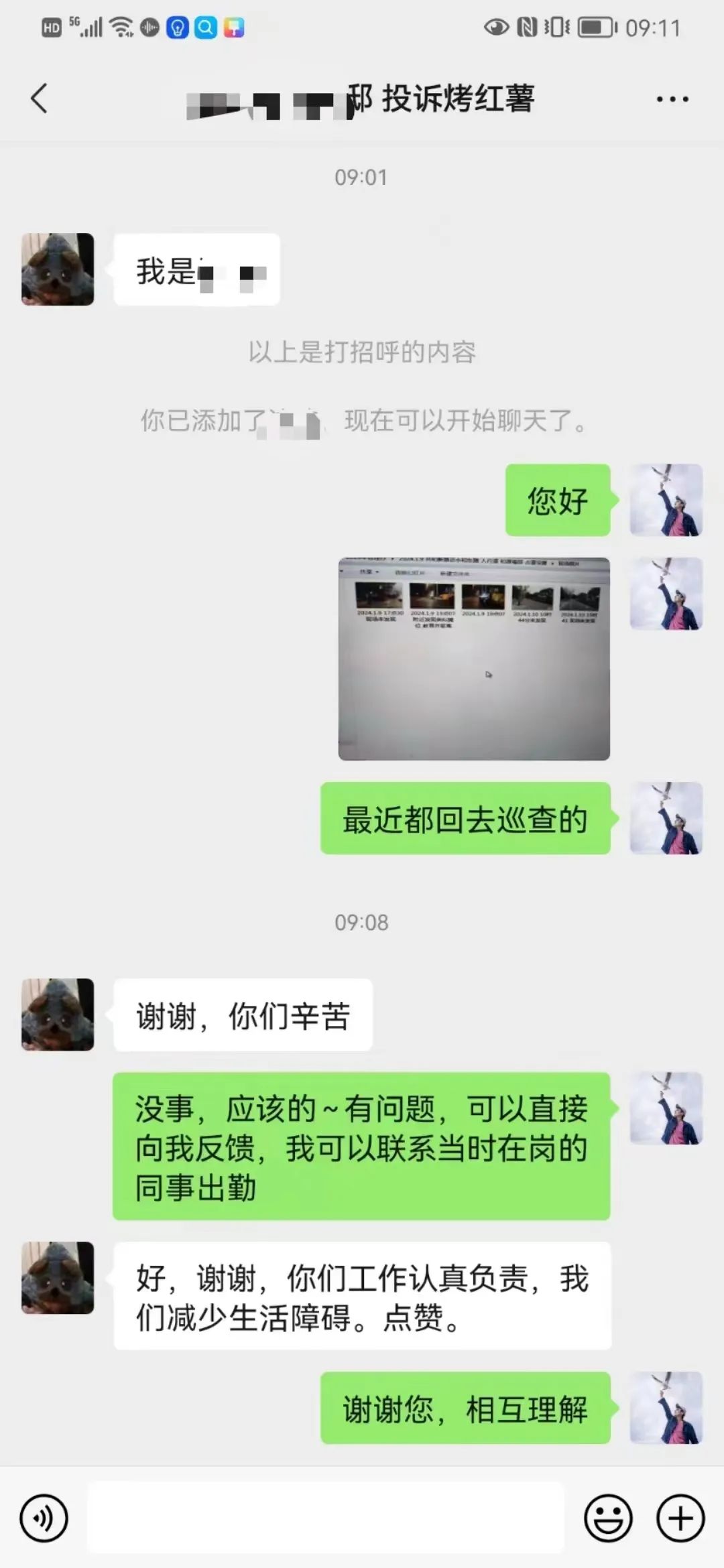Open my avatar beside 您好
The width and height of the screenshot is (724, 1568).
(666, 500)
